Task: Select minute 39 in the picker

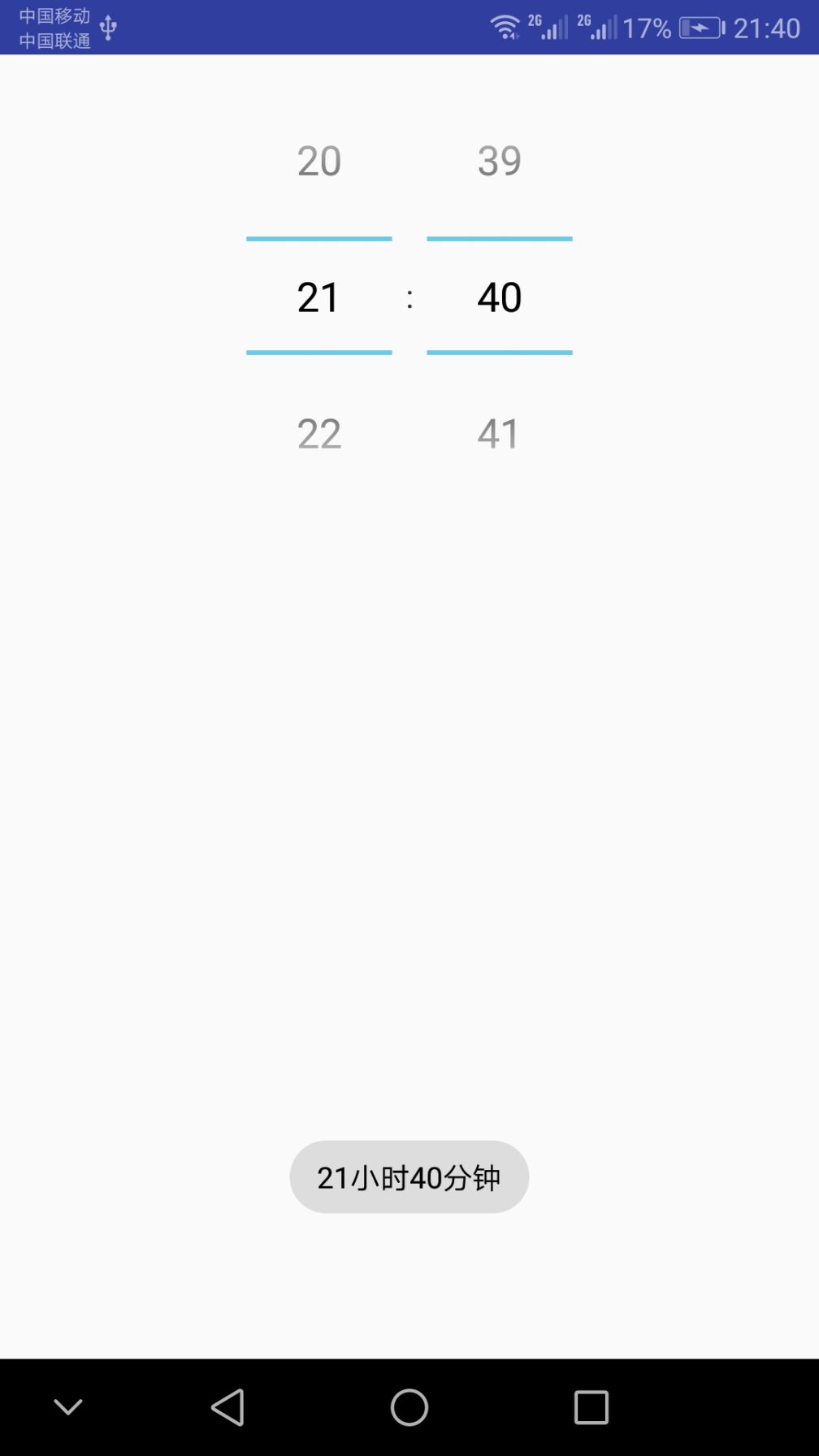Action: click(x=499, y=161)
